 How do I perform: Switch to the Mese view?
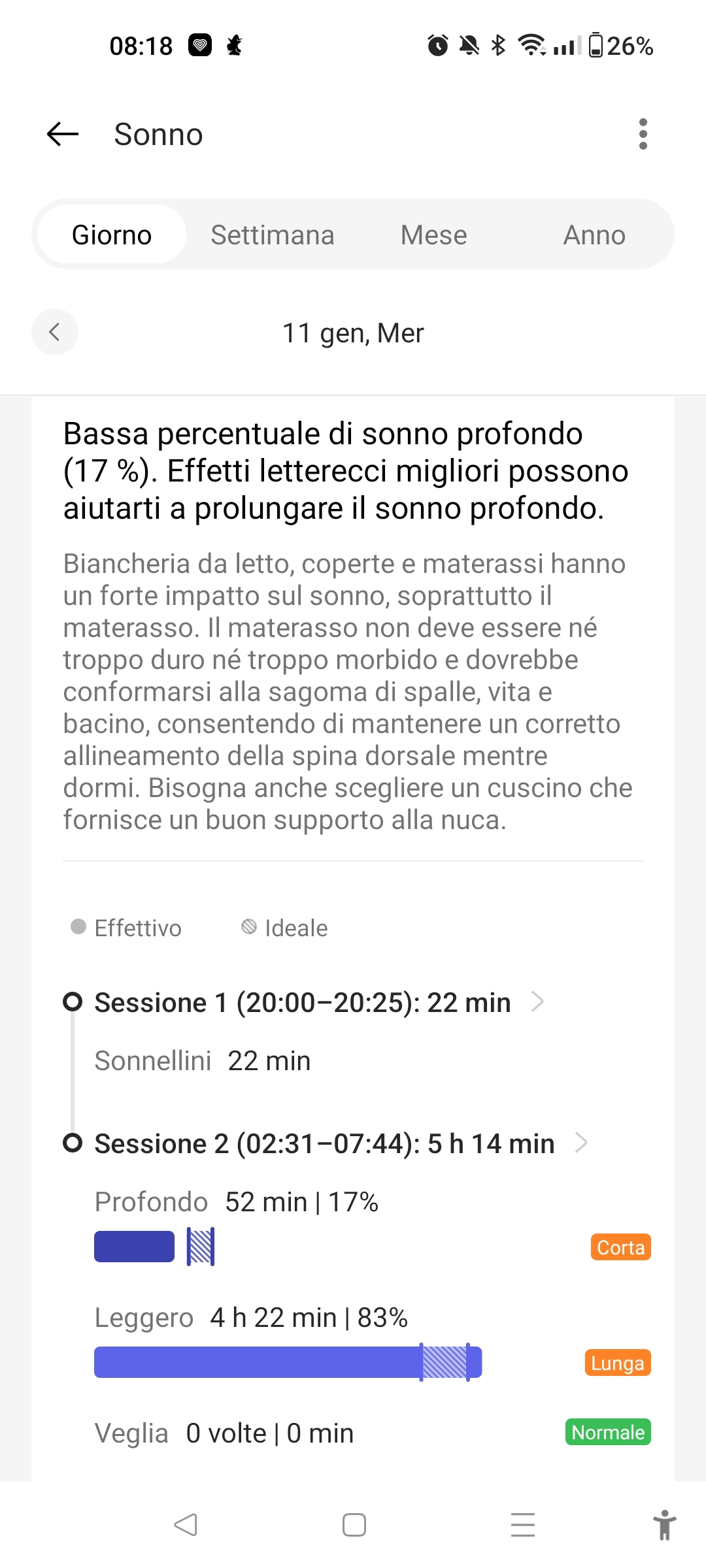pos(433,235)
